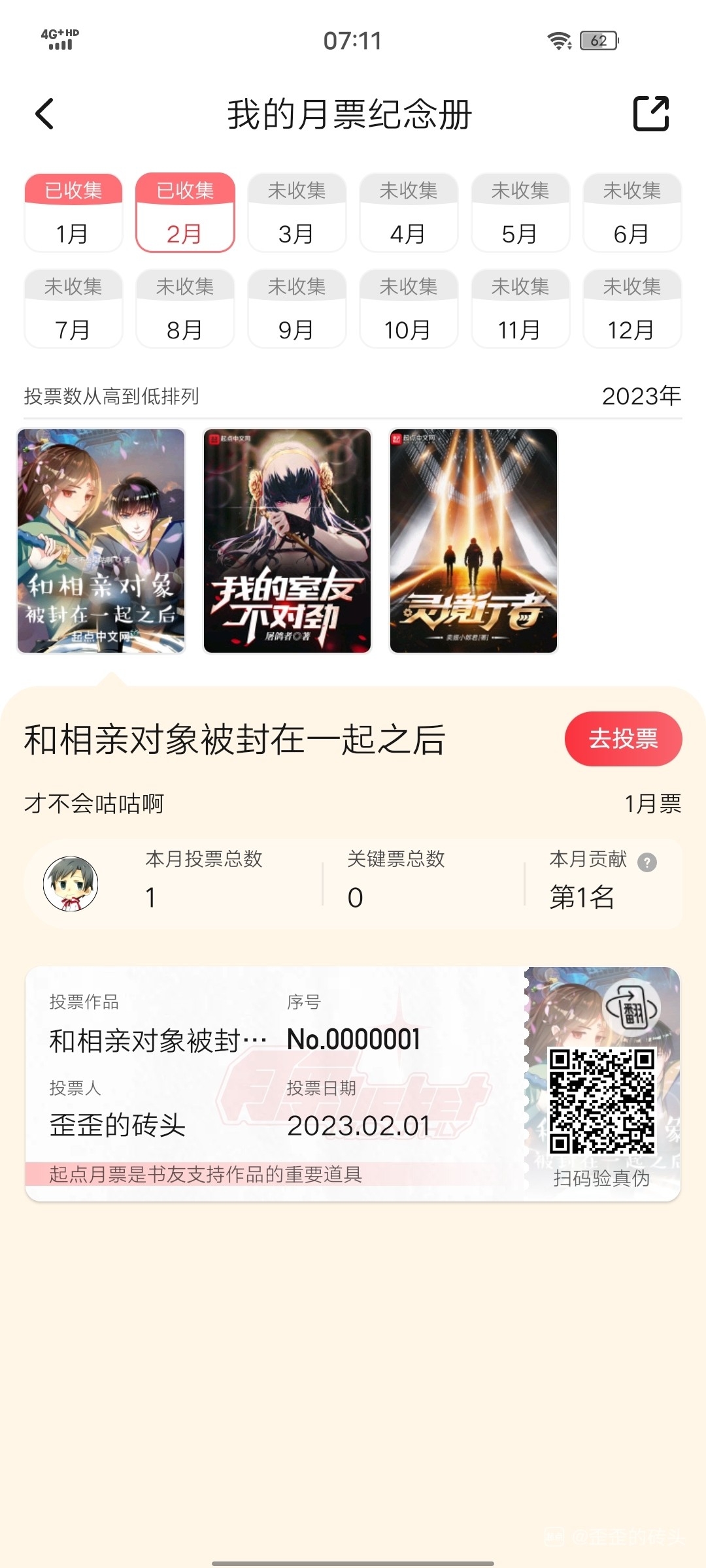Switch to the 3月 tab
Screen dimensions: 706x1568
(297, 212)
